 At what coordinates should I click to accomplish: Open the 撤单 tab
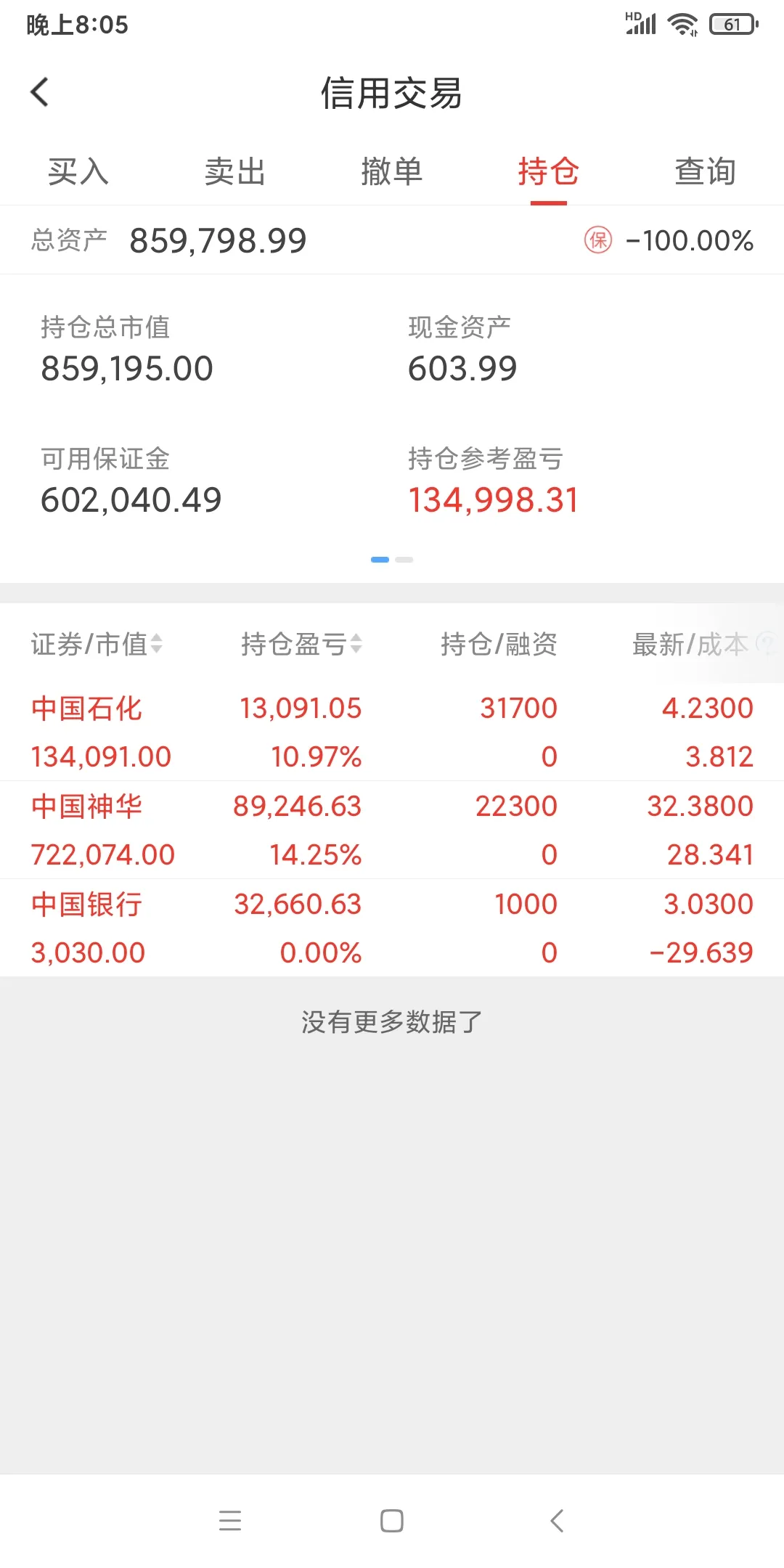click(392, 172)
